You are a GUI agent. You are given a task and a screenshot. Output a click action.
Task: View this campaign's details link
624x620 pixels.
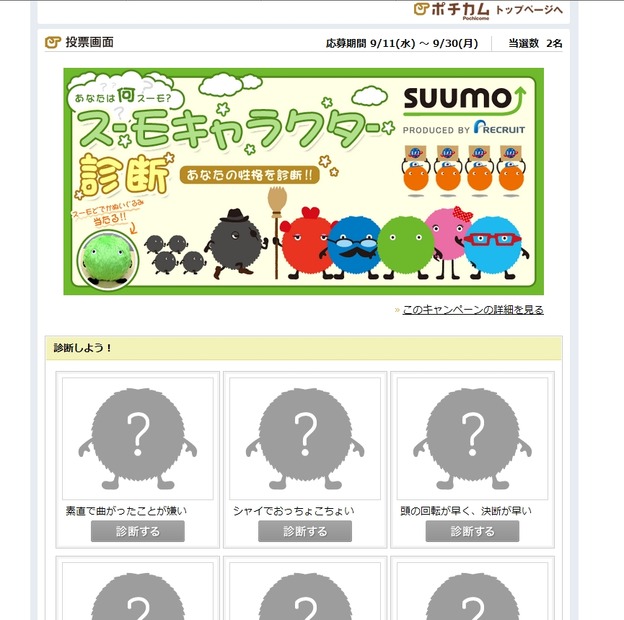point(472,310)
